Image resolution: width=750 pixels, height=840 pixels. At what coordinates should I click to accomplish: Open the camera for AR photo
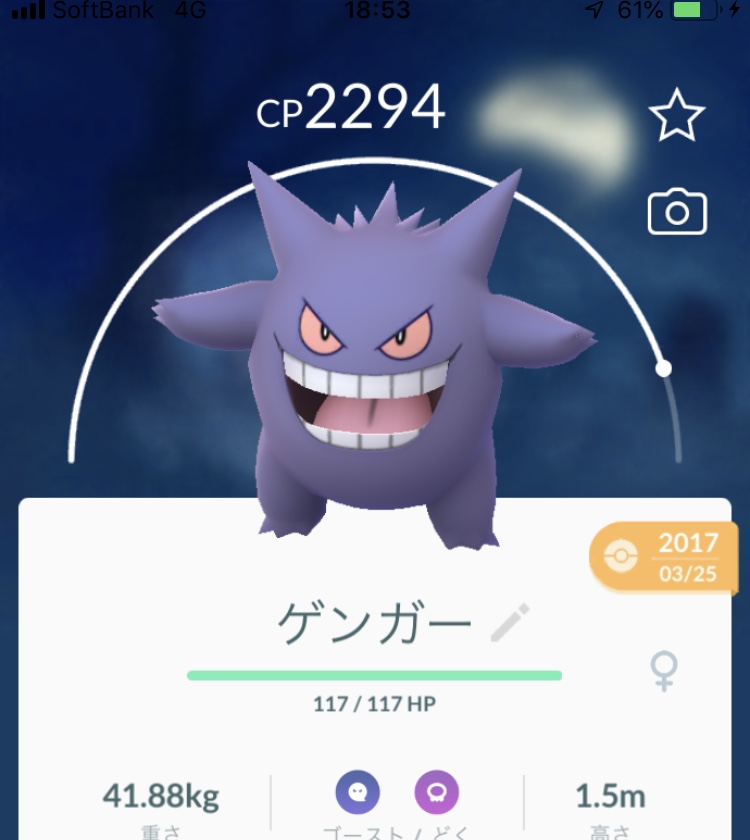[x=677, y=212]
